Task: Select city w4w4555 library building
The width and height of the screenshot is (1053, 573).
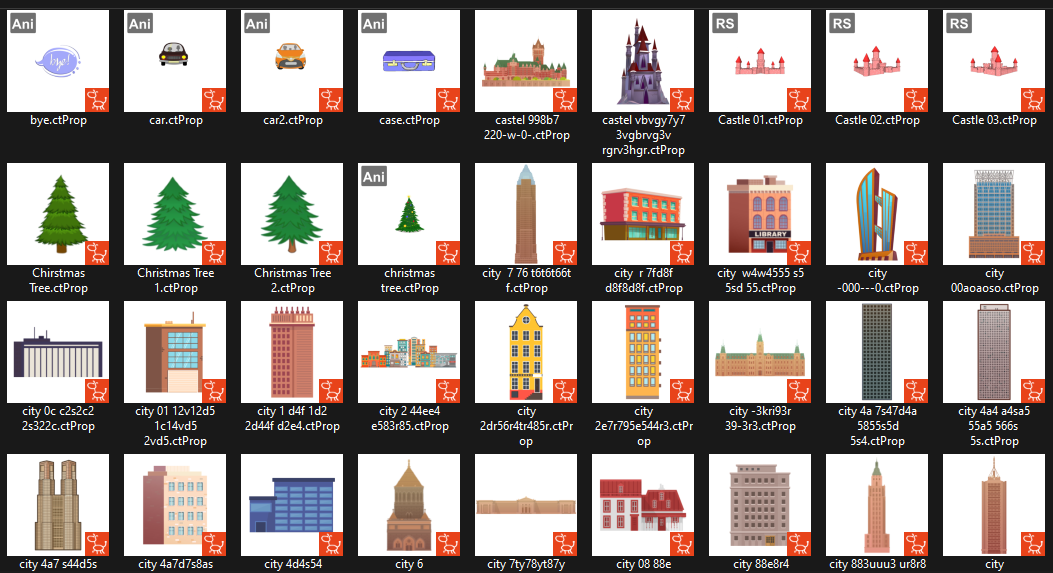Action: (x=760, y=214)
